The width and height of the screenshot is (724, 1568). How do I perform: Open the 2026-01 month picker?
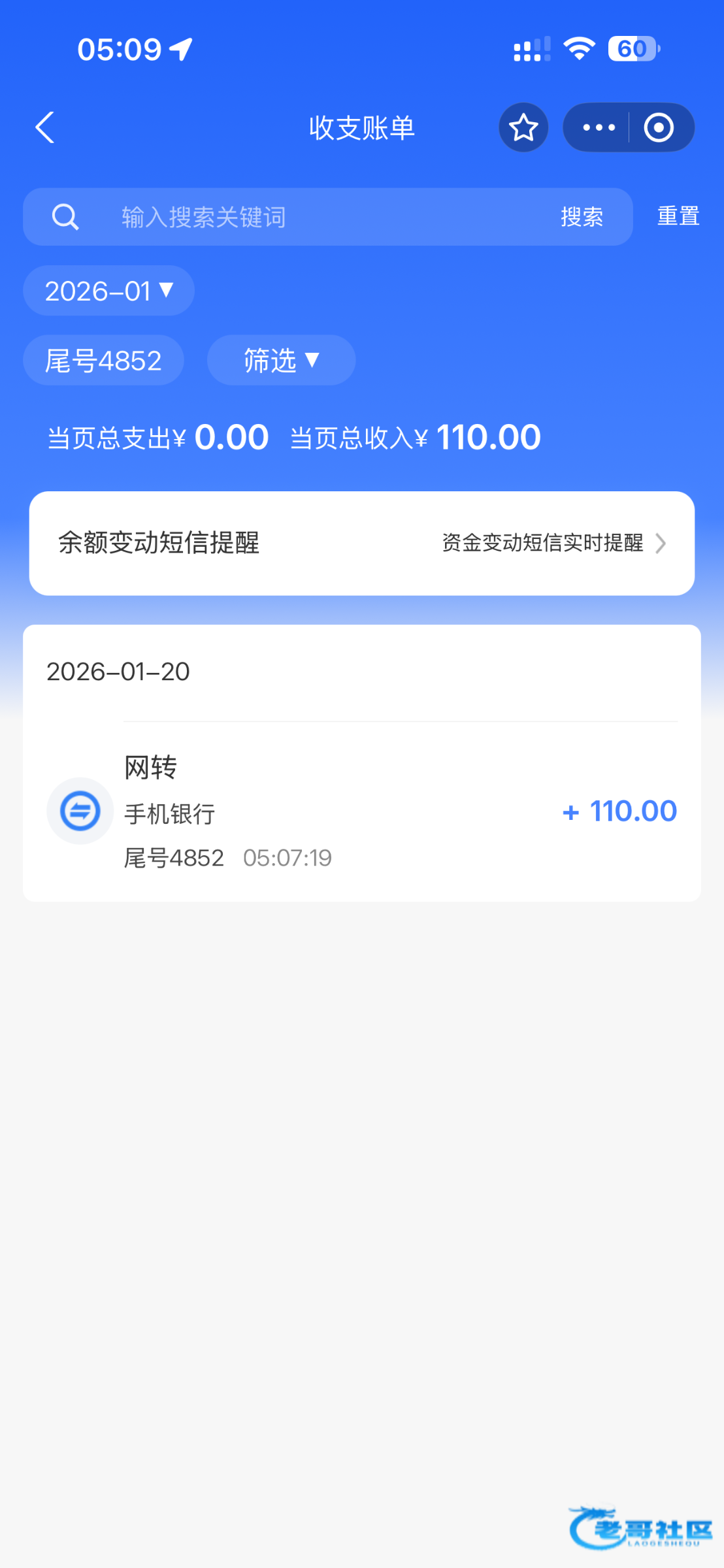point(108,291)
